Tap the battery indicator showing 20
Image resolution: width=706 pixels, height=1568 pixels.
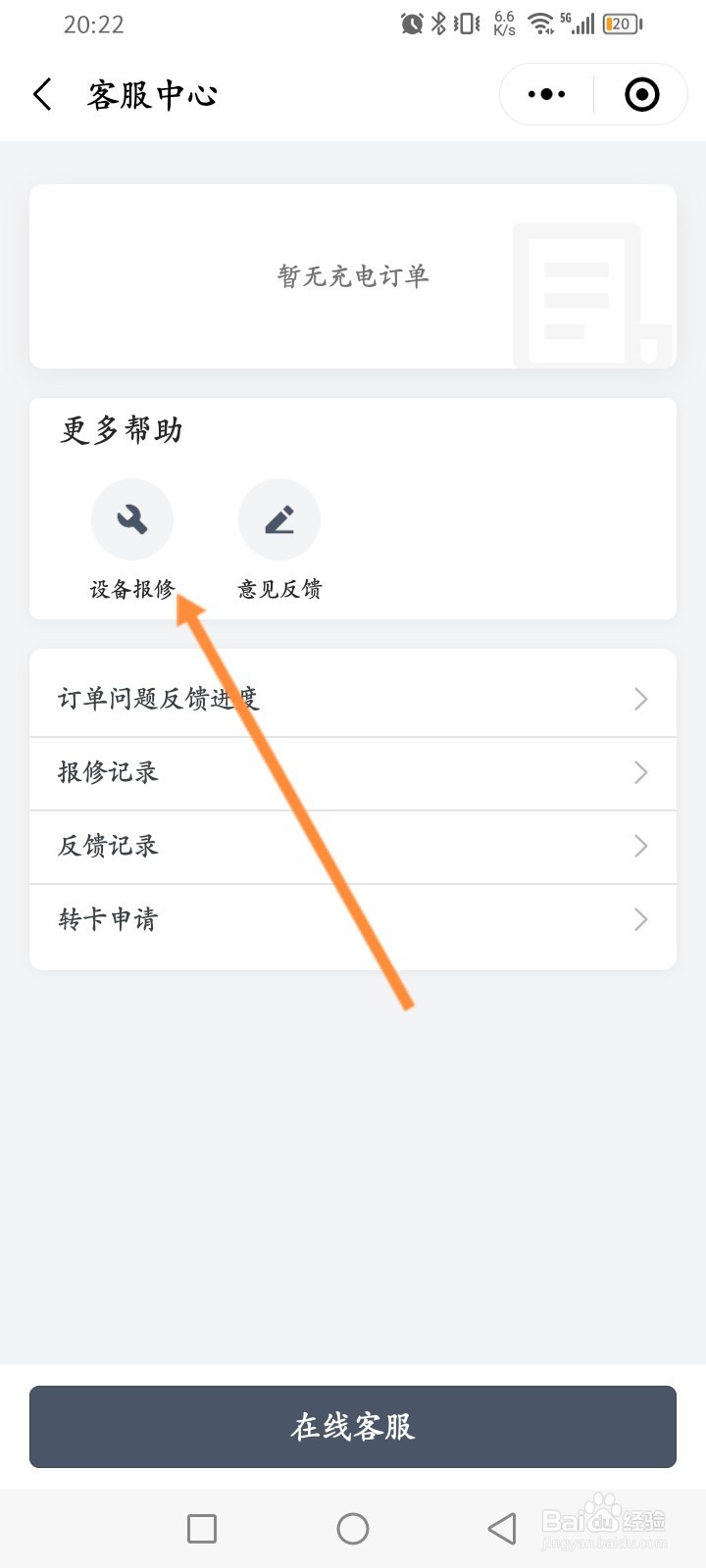[x=621, y=24]
